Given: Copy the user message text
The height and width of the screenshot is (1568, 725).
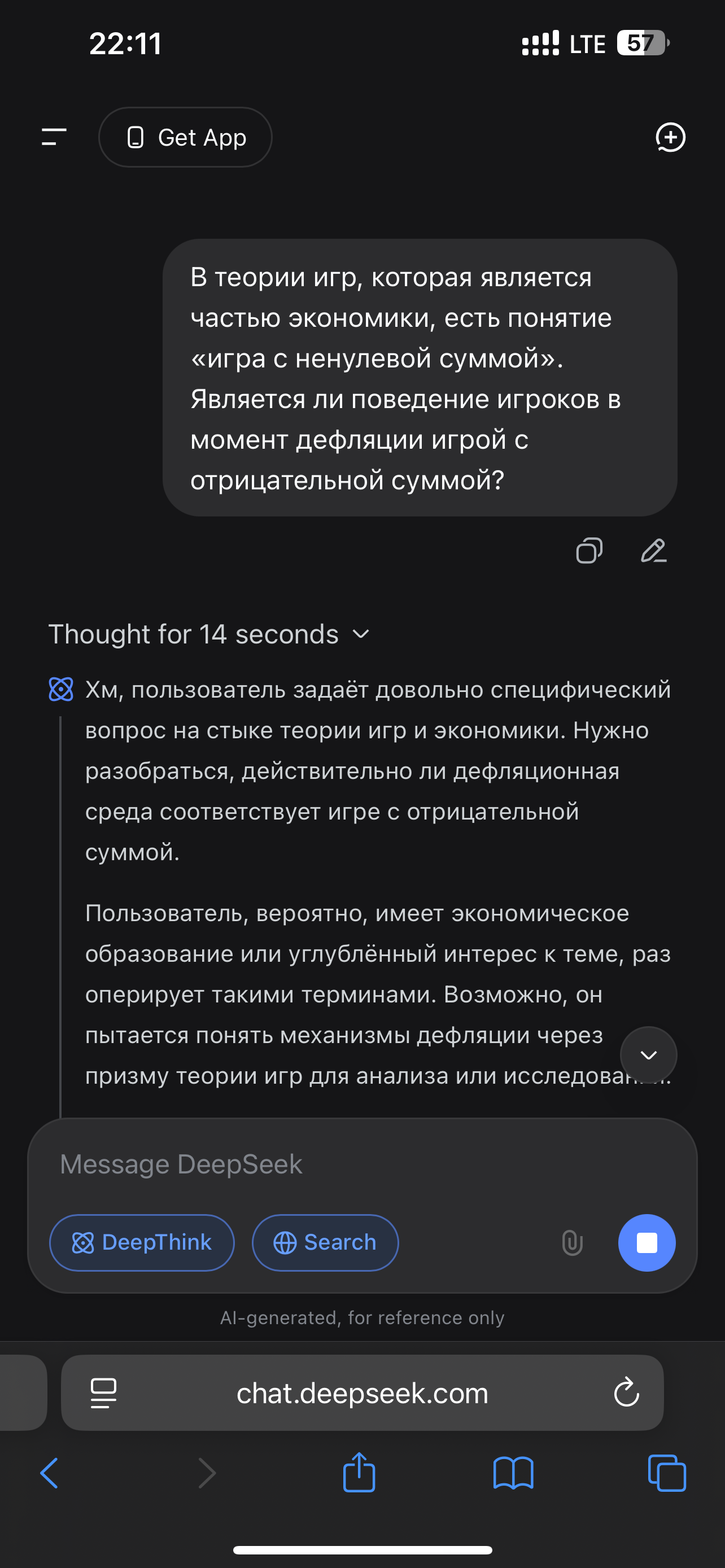Looking at the screenshot, I should (589, 551).
